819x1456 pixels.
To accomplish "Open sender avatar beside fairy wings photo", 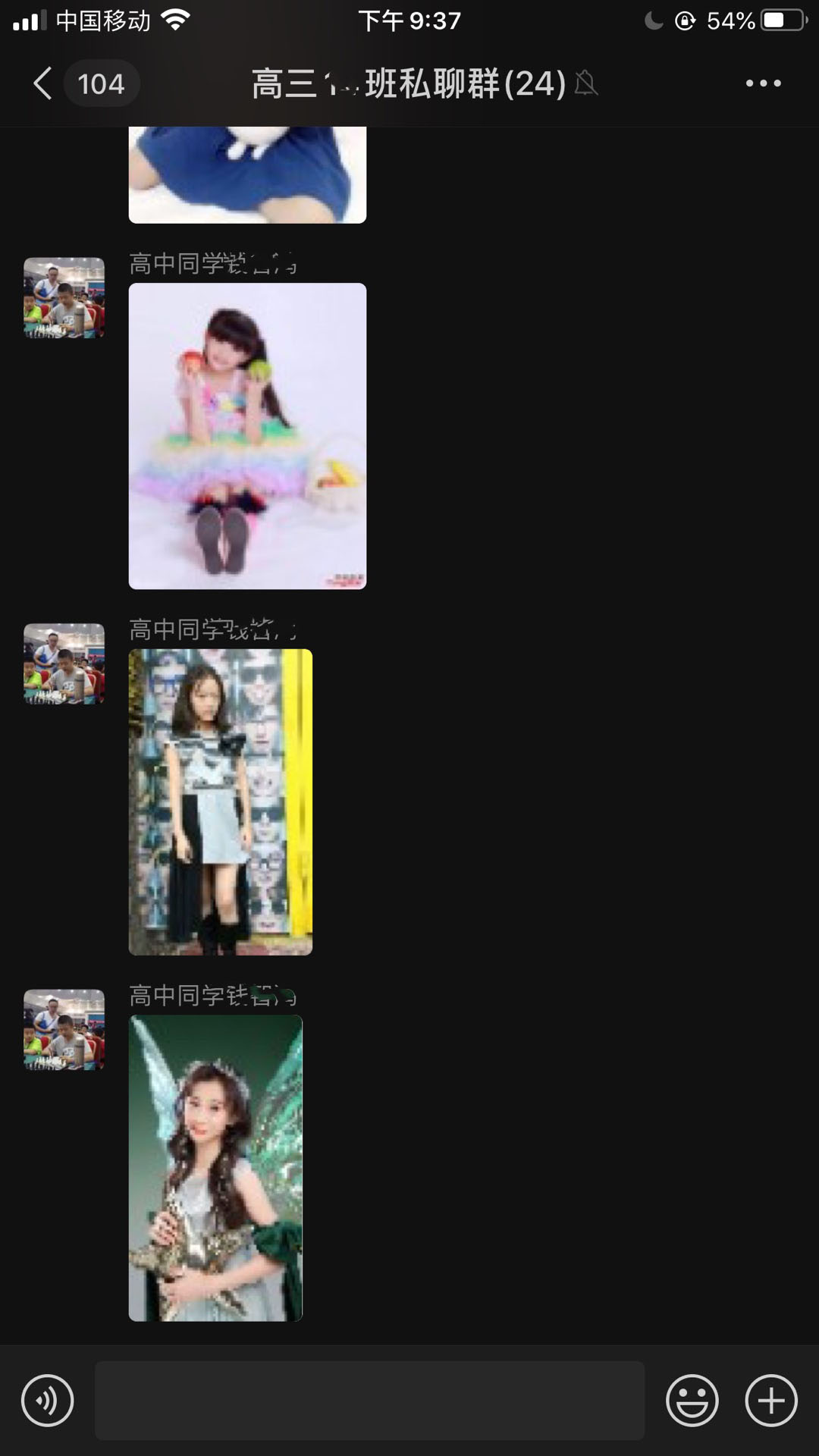I will click(x=64, y=1030).
